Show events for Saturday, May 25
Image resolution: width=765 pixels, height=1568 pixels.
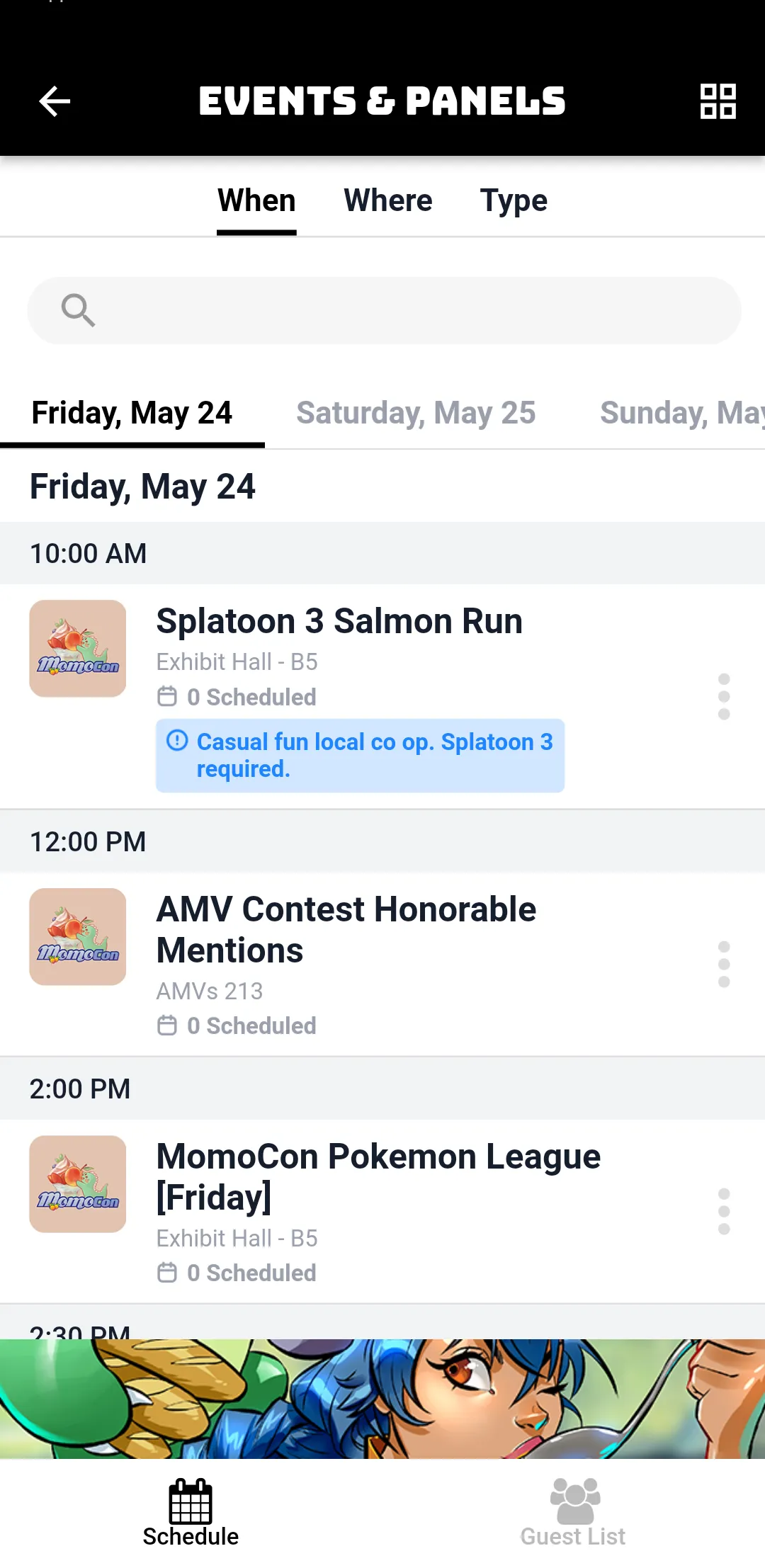pyautogui.click(x=416, y=413)
